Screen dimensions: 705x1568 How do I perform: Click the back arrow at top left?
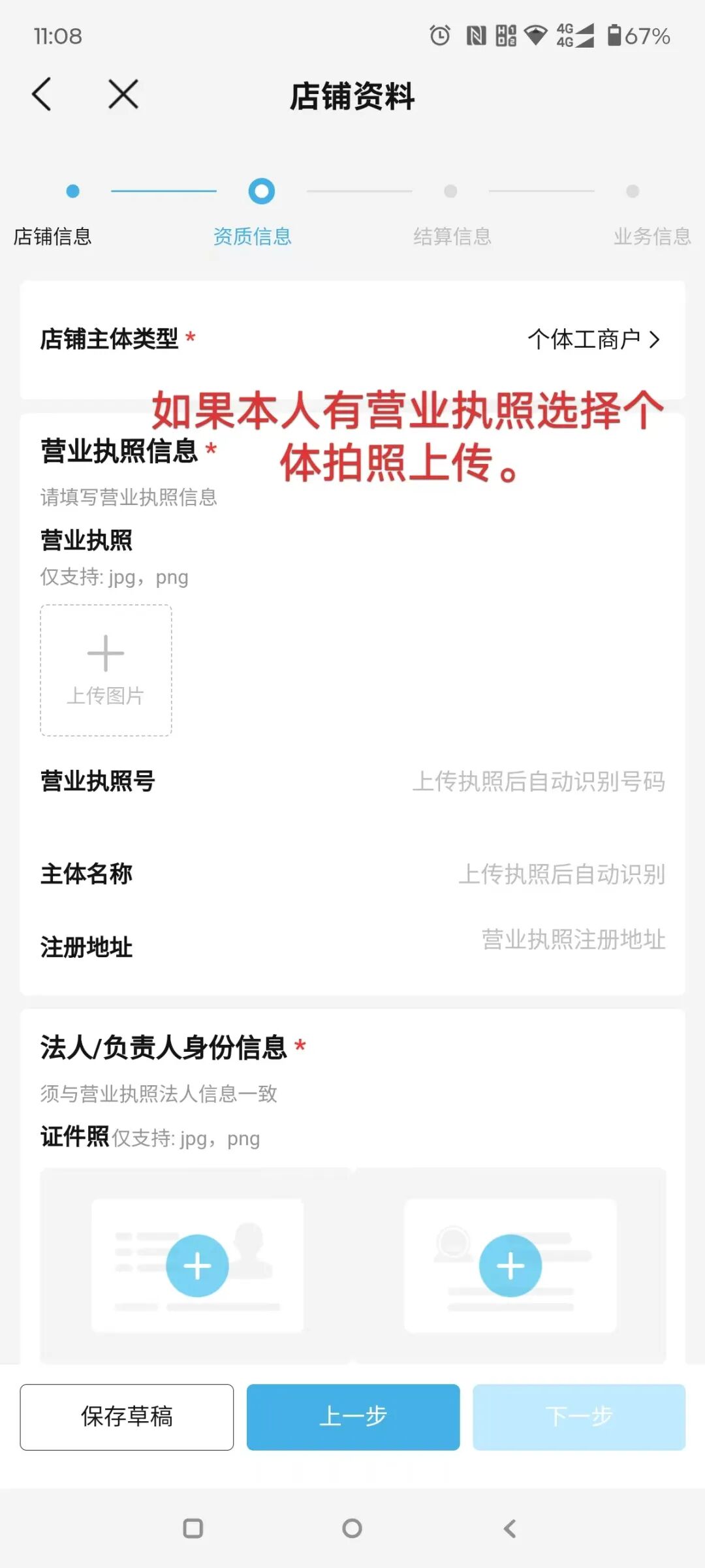pos(42,93)
